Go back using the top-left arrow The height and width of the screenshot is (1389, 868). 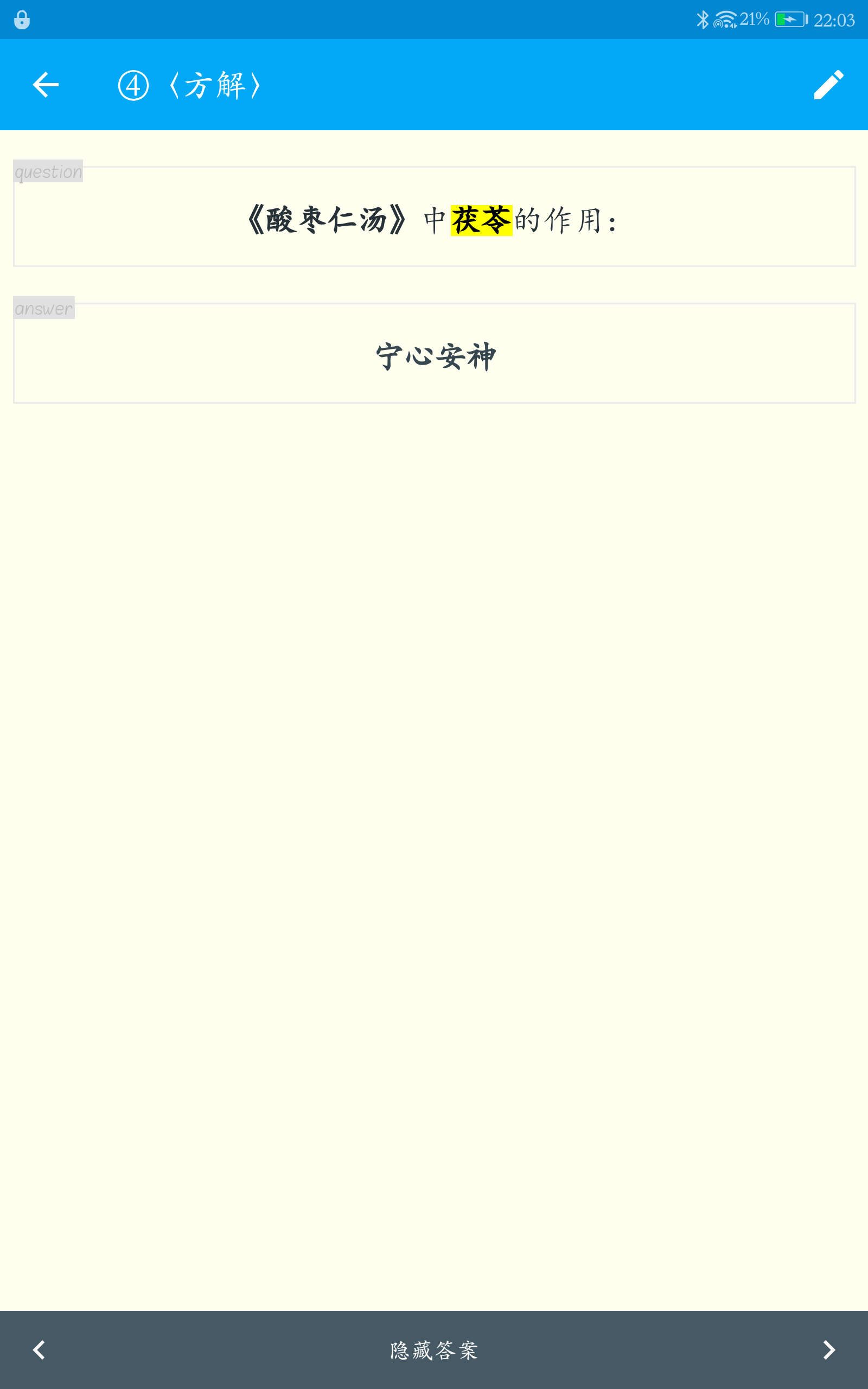[46, 85]
